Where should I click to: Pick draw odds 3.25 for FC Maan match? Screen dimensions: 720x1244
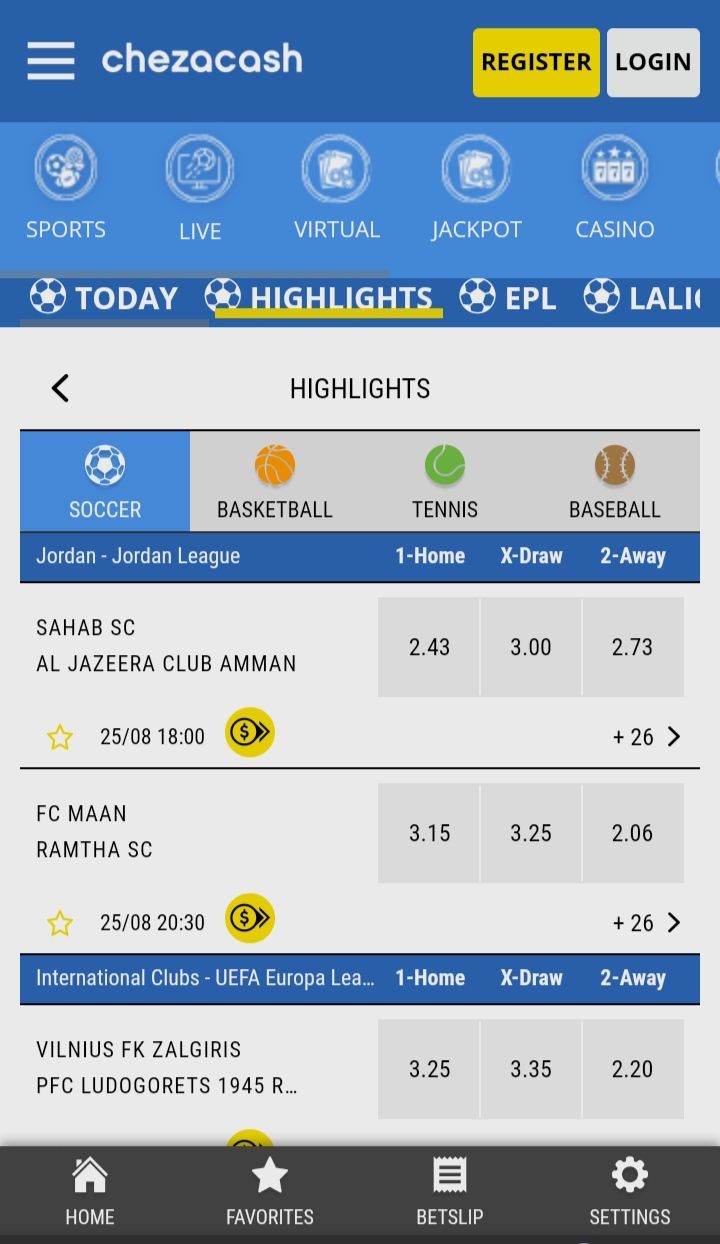(x=531, y=833)
